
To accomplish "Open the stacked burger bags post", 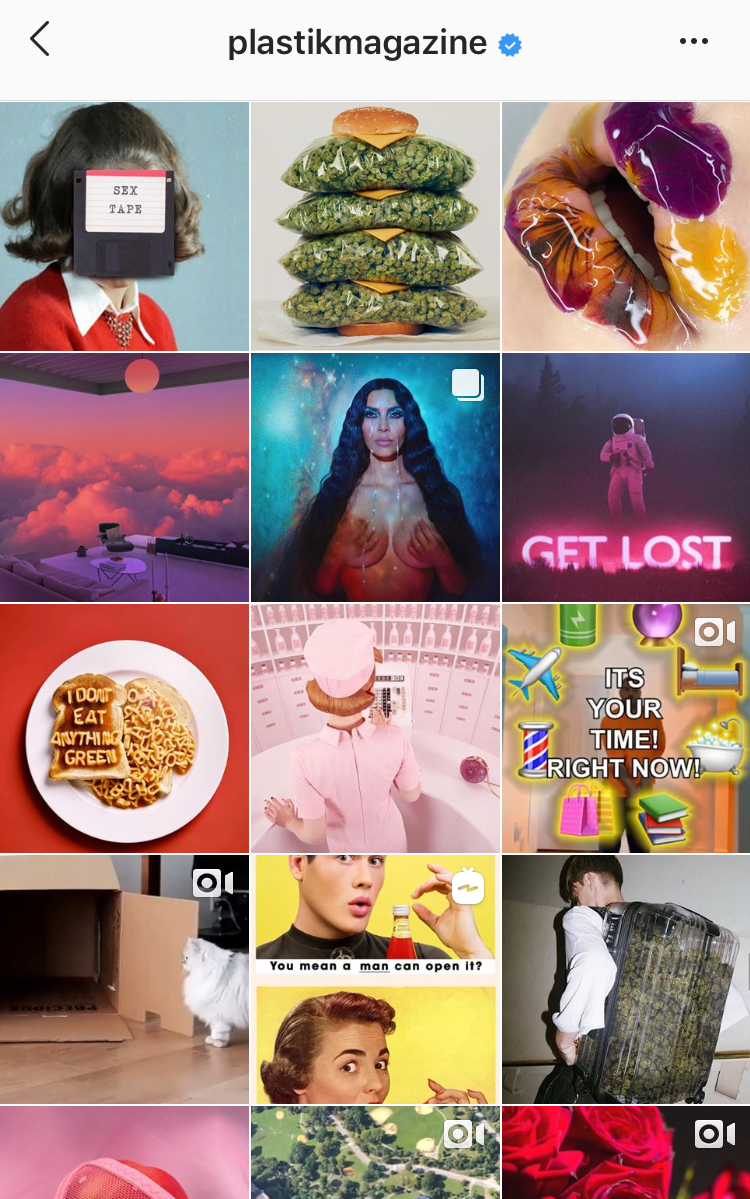I will point(375,226).
